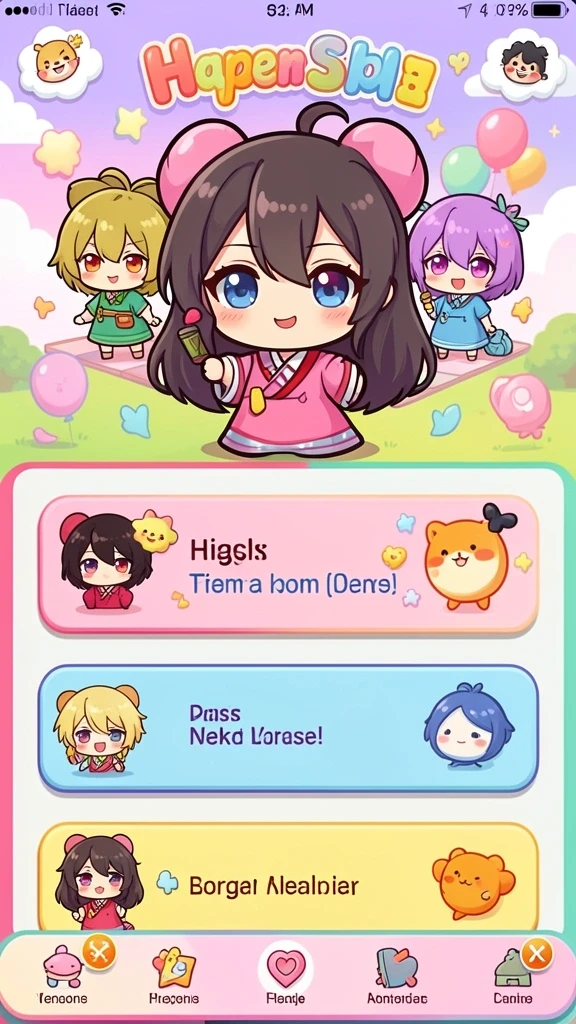Open the pink Higels card
Image resolution: width=576 pixels, height=1024 pixels.
(x=288, y=564)
